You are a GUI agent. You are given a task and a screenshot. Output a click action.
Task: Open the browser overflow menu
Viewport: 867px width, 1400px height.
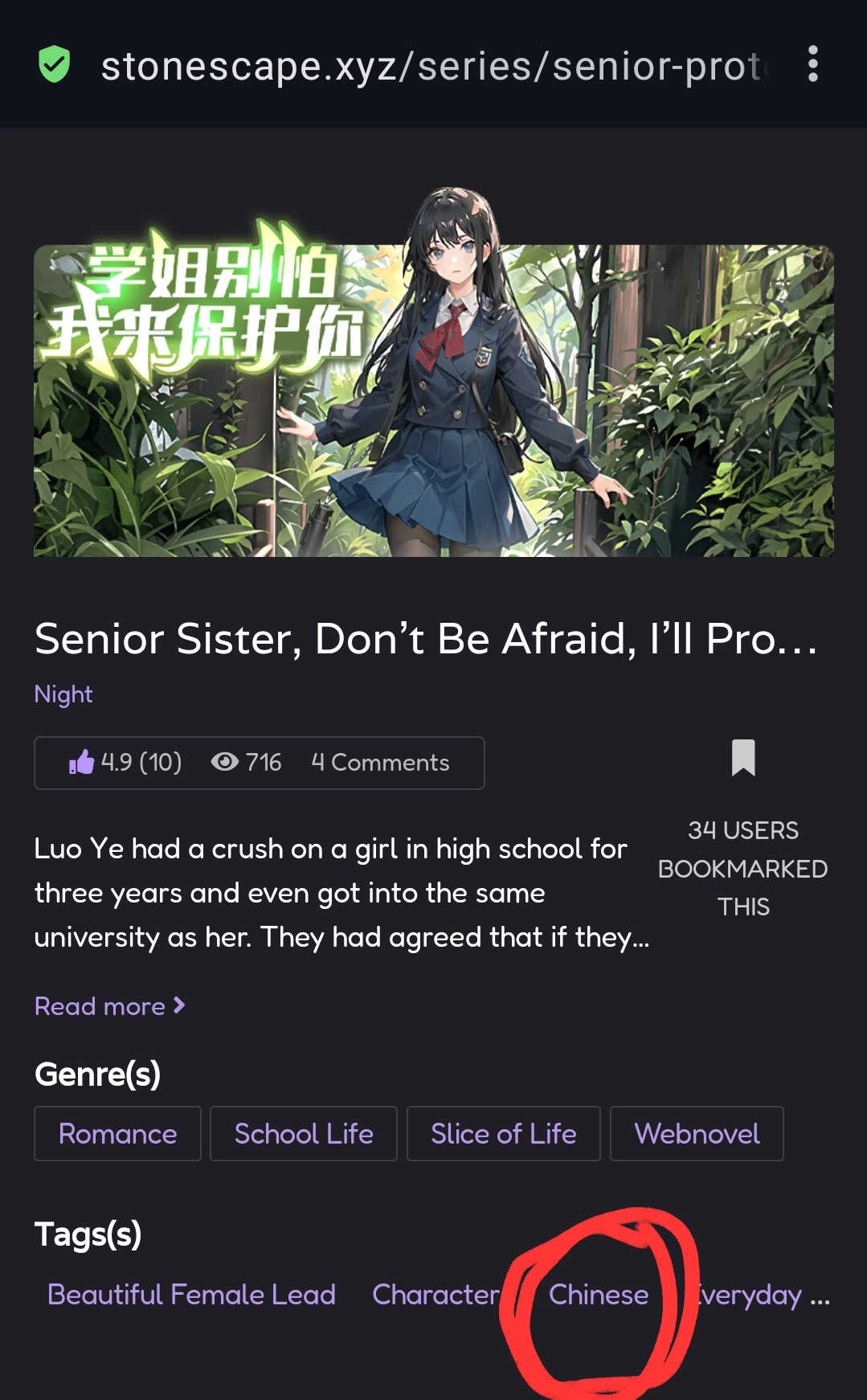coord(812,64)
